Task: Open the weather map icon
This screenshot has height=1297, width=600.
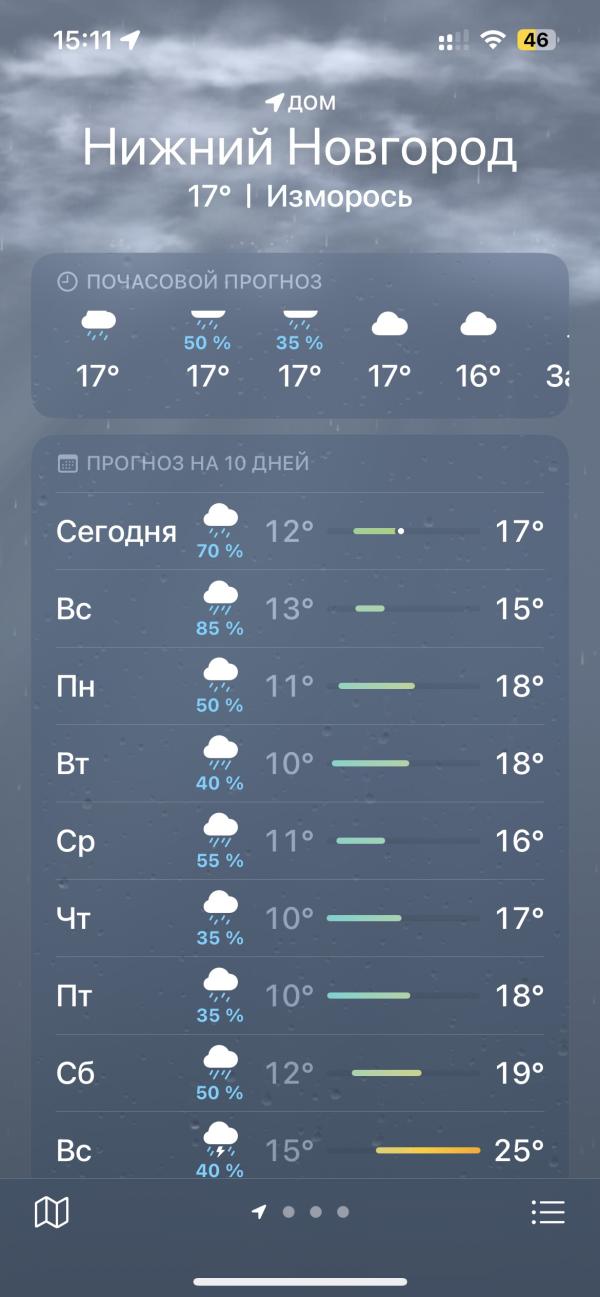Action: click(52, 1213)
